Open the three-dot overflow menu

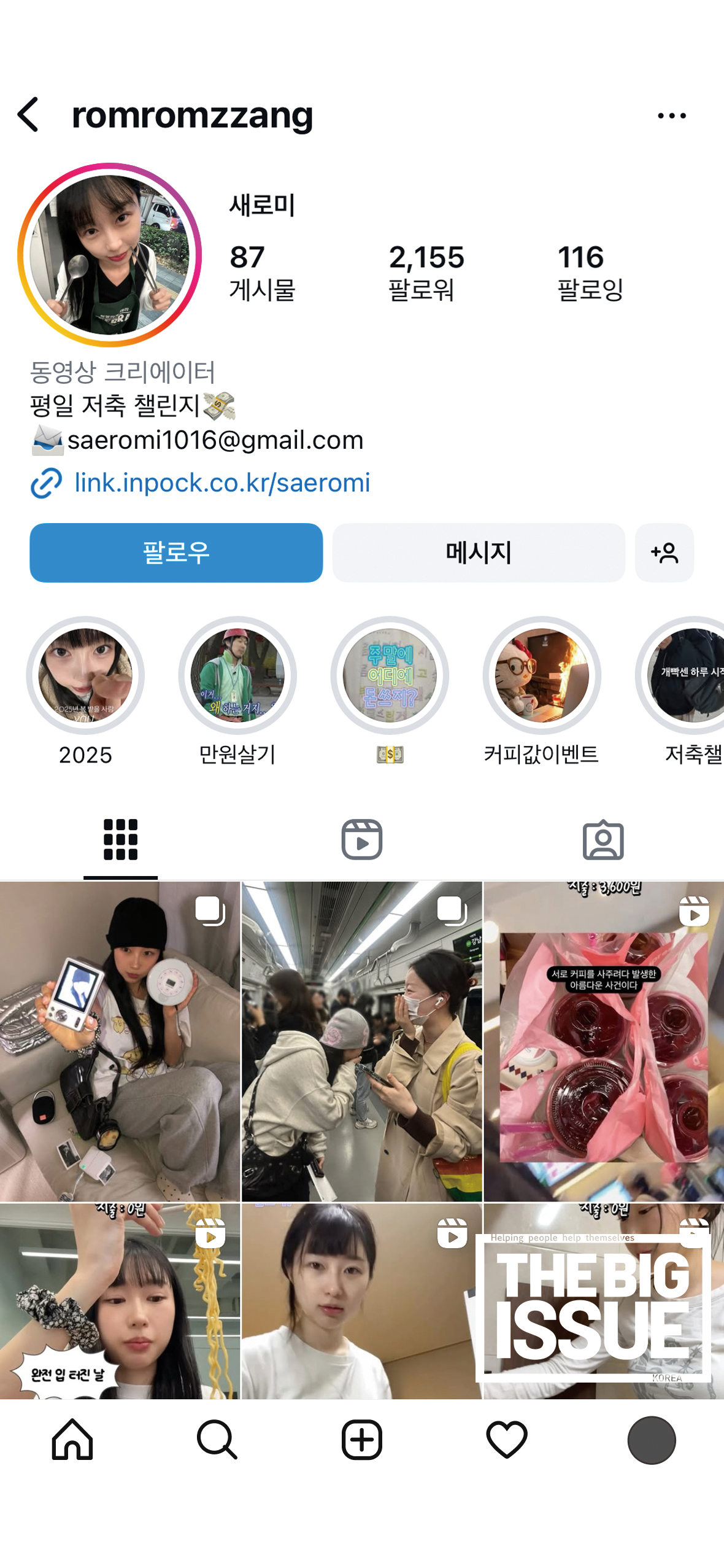[x=671, y=115]
